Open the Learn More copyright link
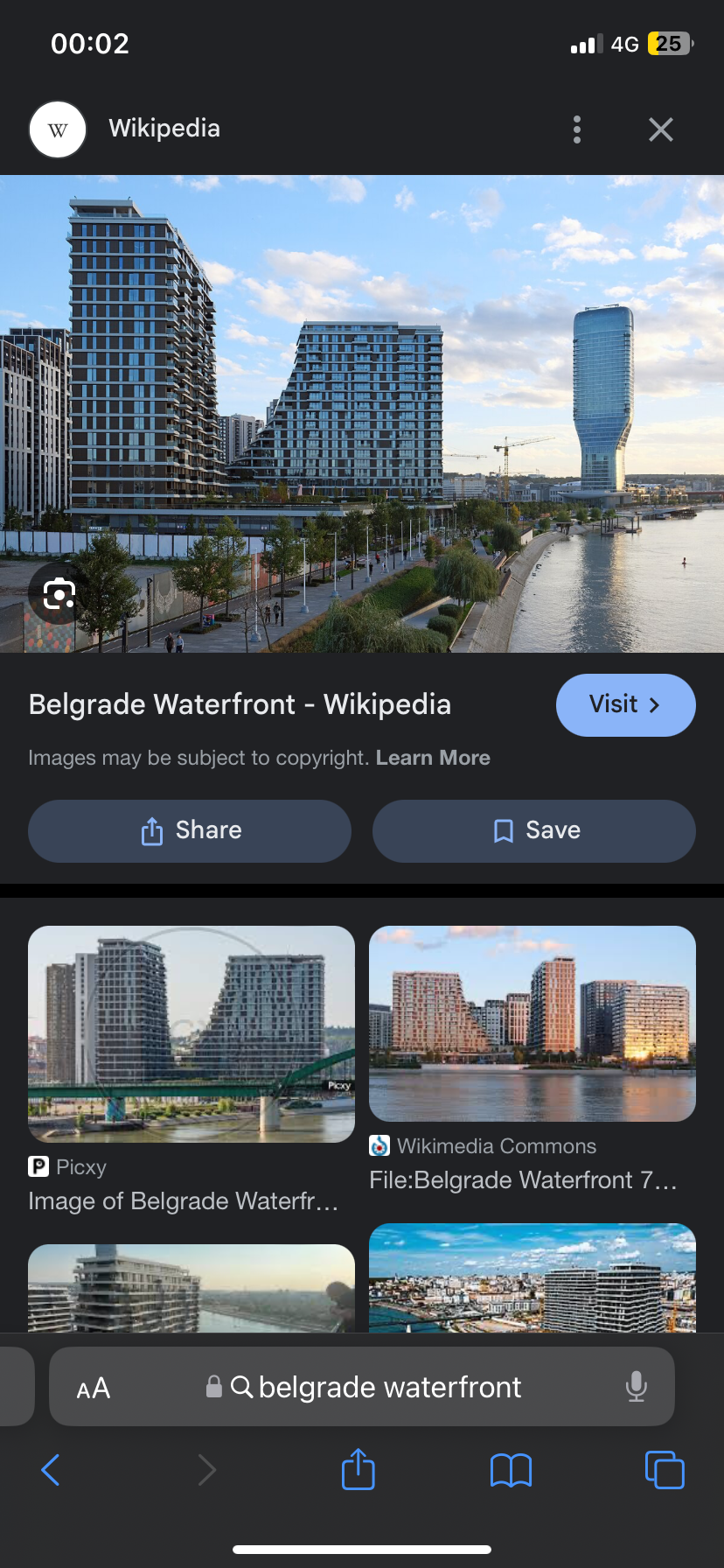The width and height of the screenshot is (724, 1568). point(433,758)
